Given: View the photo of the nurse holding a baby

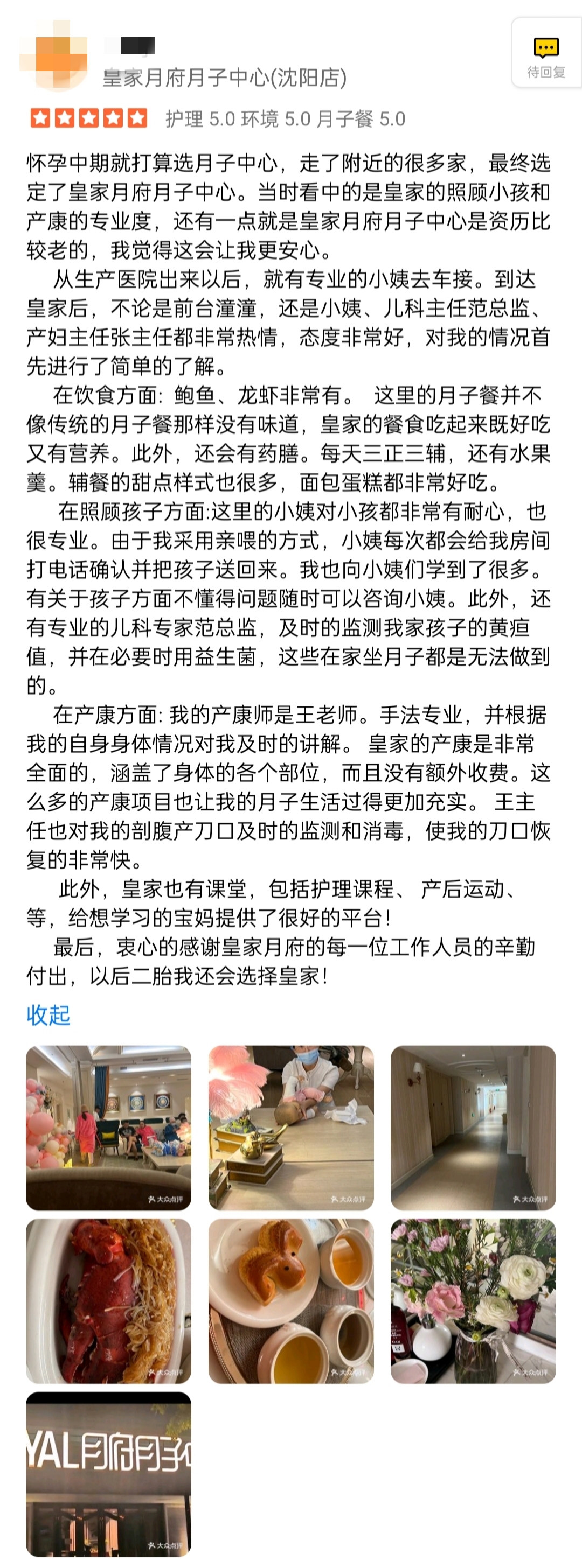Looking at the screenshot, I should coord(290,1128).
